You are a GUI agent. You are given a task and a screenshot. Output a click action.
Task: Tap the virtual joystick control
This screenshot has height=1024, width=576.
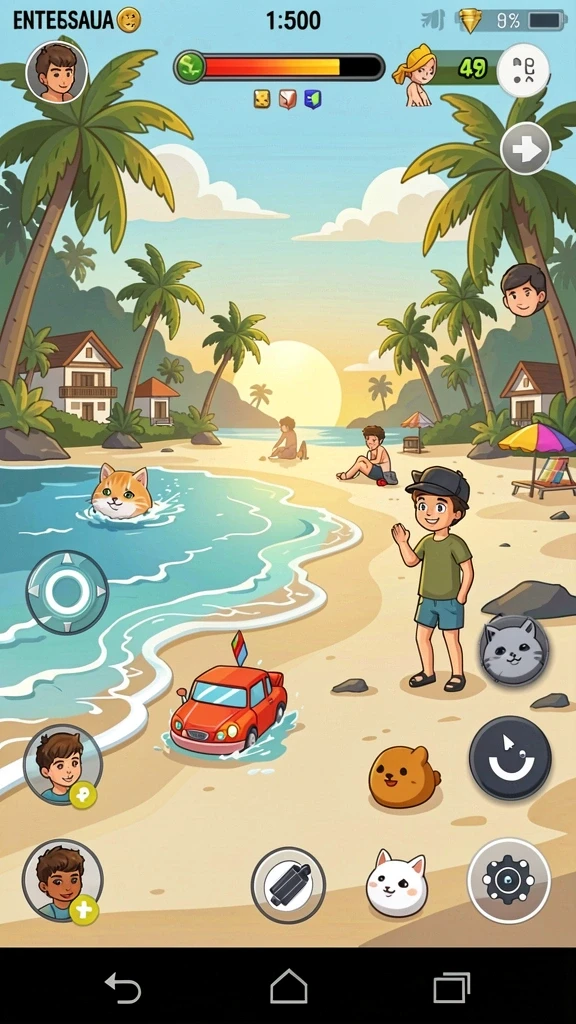click(x=67, y=592)
